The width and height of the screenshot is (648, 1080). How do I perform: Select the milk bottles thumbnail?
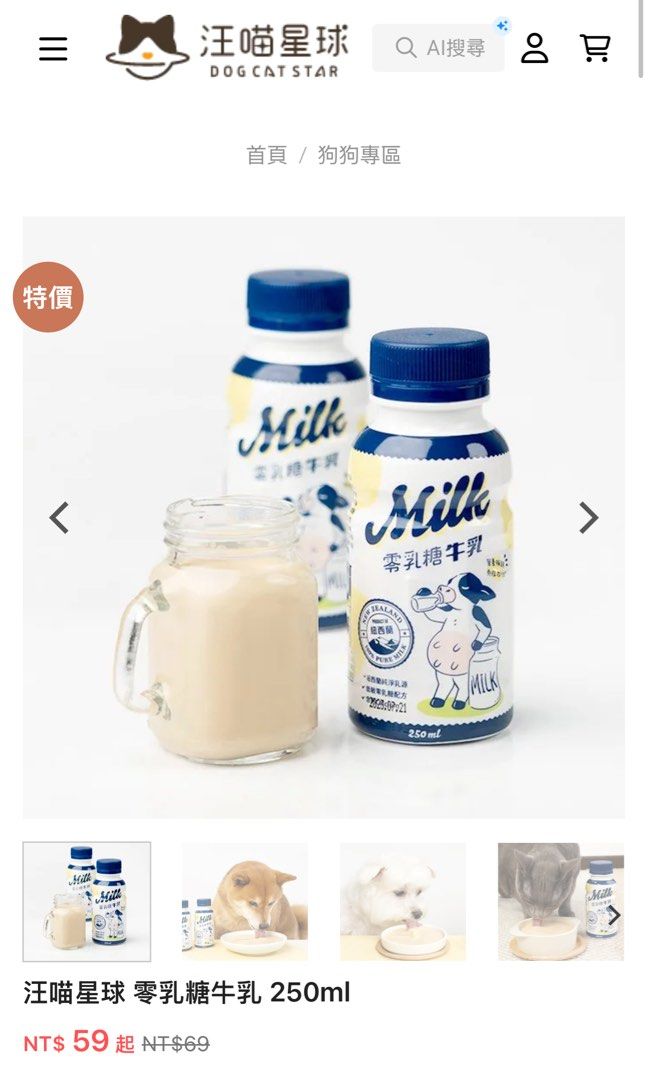click(87, 901)
